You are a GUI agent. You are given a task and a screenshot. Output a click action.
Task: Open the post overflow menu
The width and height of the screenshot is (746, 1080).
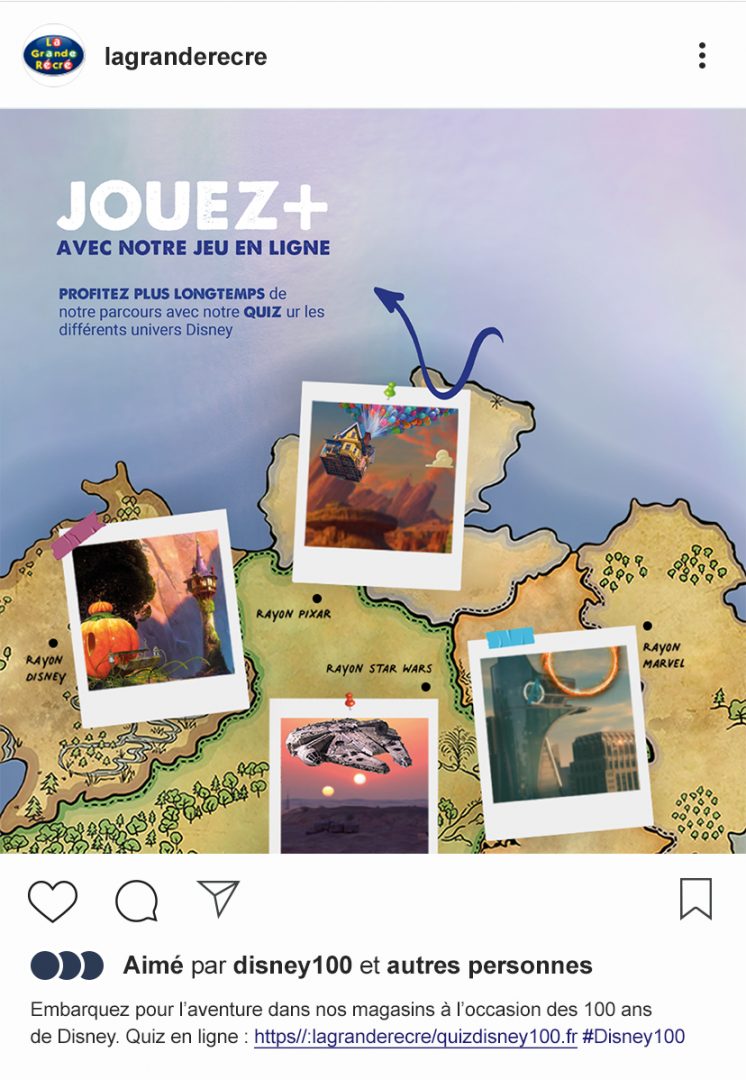(x=702, y=56)
